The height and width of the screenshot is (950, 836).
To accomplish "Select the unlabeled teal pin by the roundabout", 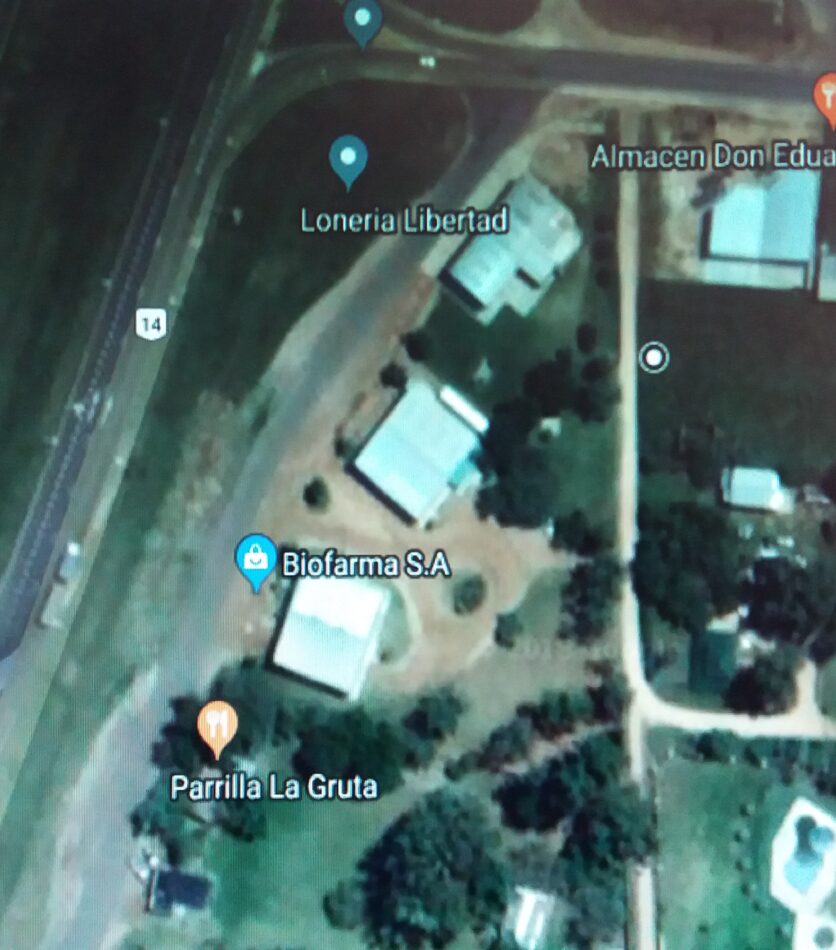I will coord(362,19).
